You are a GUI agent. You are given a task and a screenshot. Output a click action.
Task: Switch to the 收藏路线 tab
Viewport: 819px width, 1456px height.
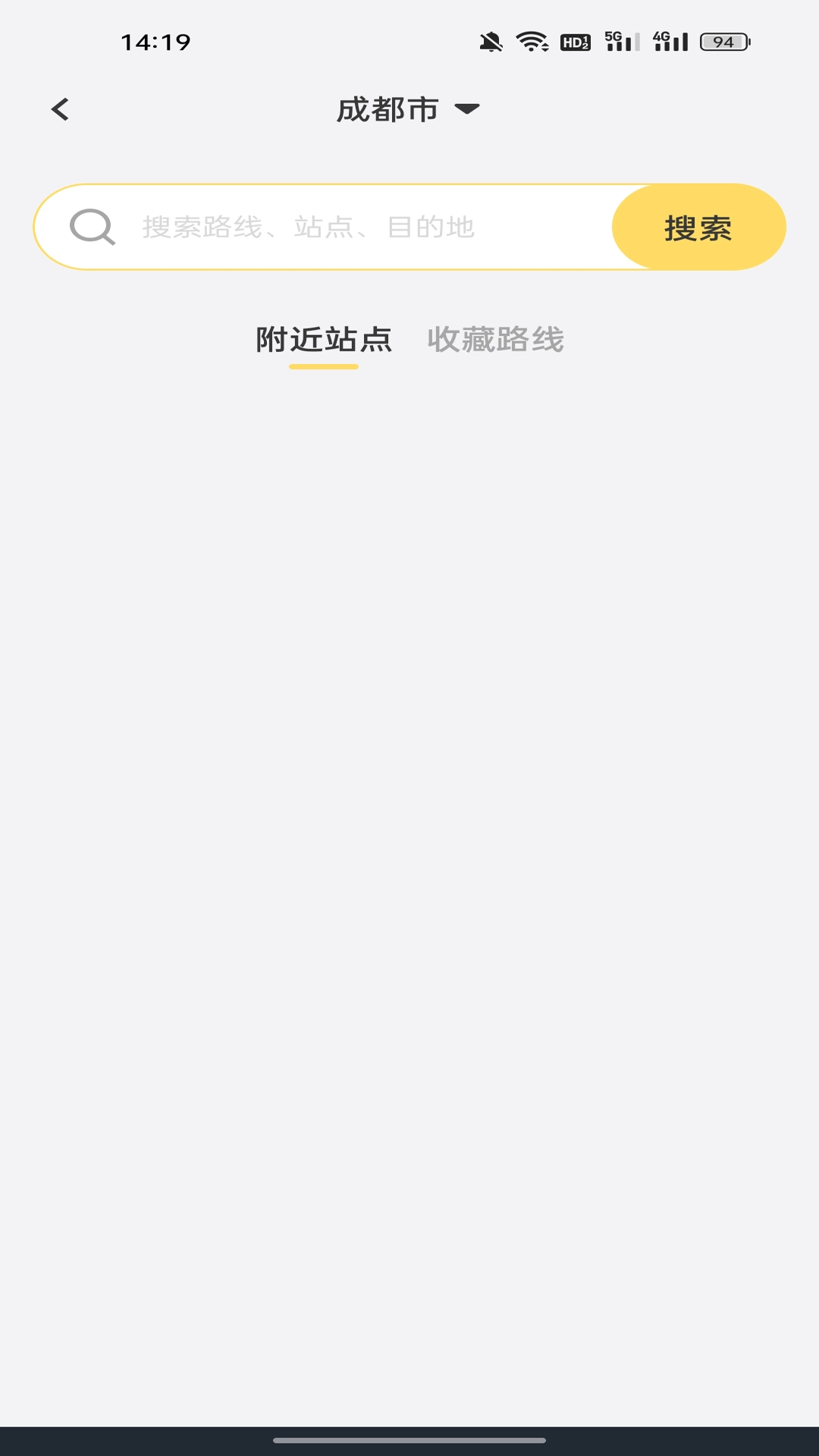[x=497, y=340]
